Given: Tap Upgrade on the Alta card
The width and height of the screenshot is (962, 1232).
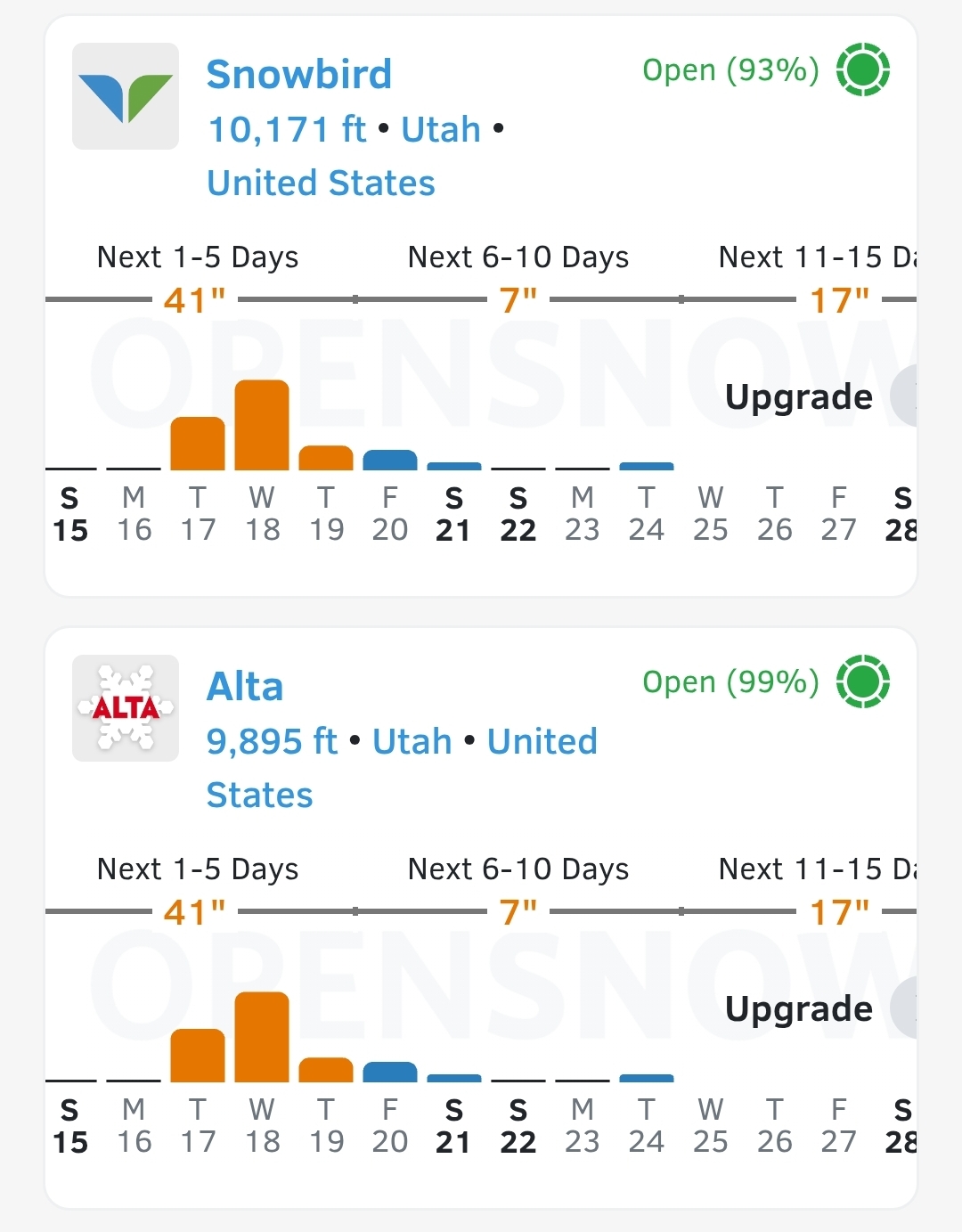Looking at the screenshot, I should click(799, 1009).
